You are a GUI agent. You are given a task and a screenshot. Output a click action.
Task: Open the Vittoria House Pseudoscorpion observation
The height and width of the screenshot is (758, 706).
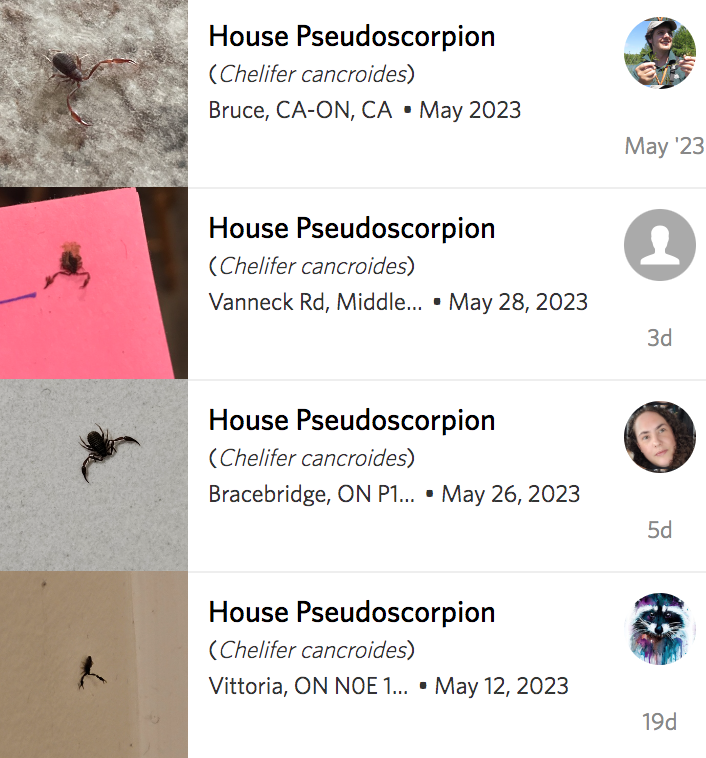(x=351, y=613)
